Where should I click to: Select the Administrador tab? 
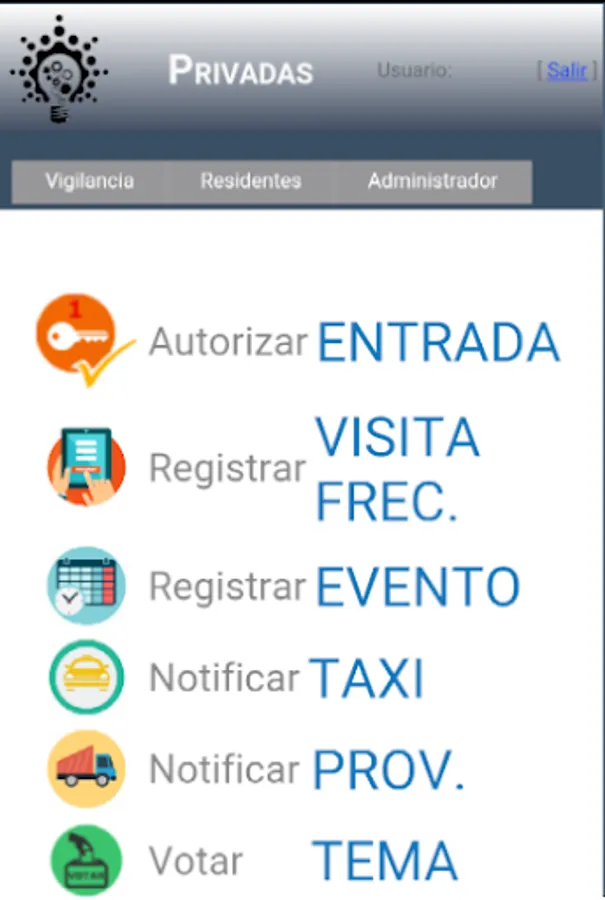click(432, 181)
